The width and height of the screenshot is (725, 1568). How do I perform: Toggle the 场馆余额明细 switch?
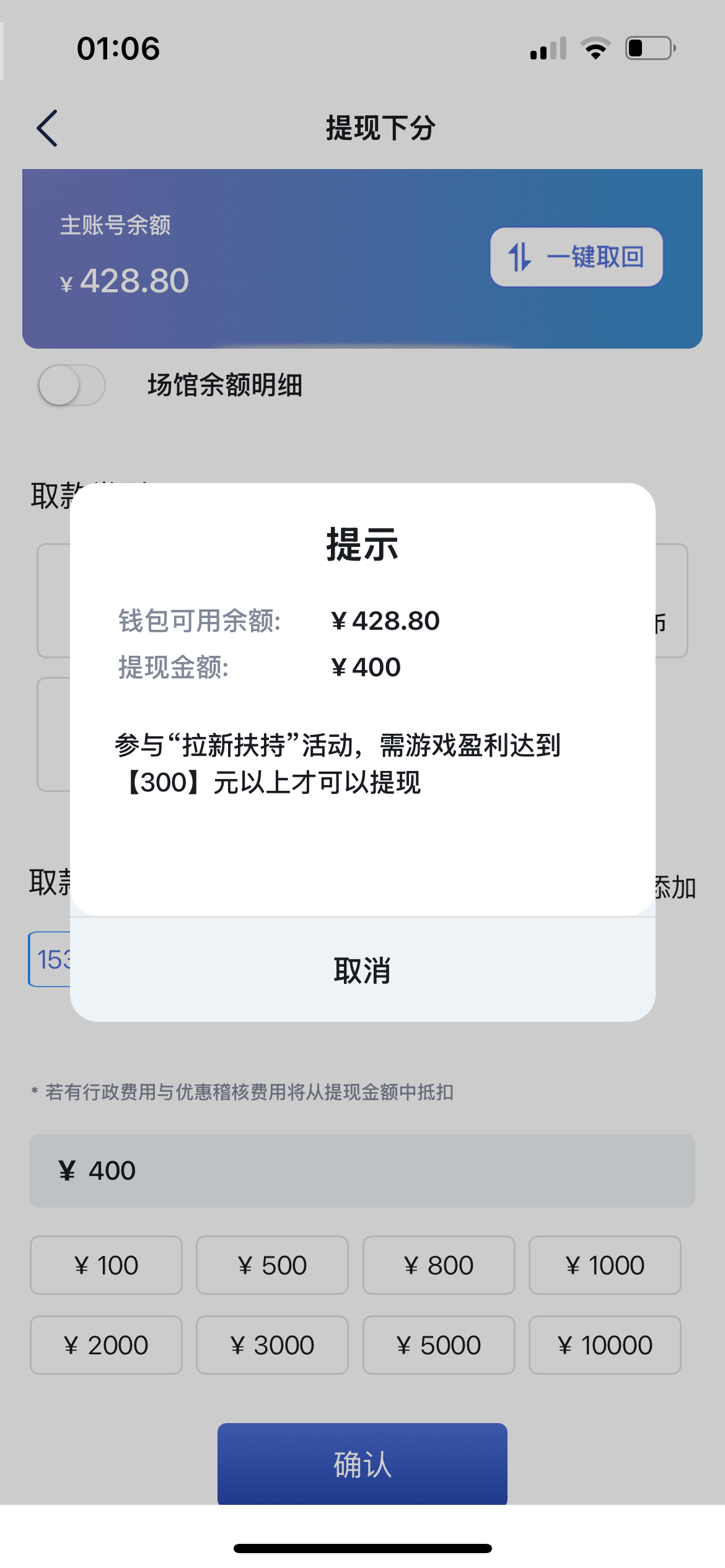[x=72, y=385]
